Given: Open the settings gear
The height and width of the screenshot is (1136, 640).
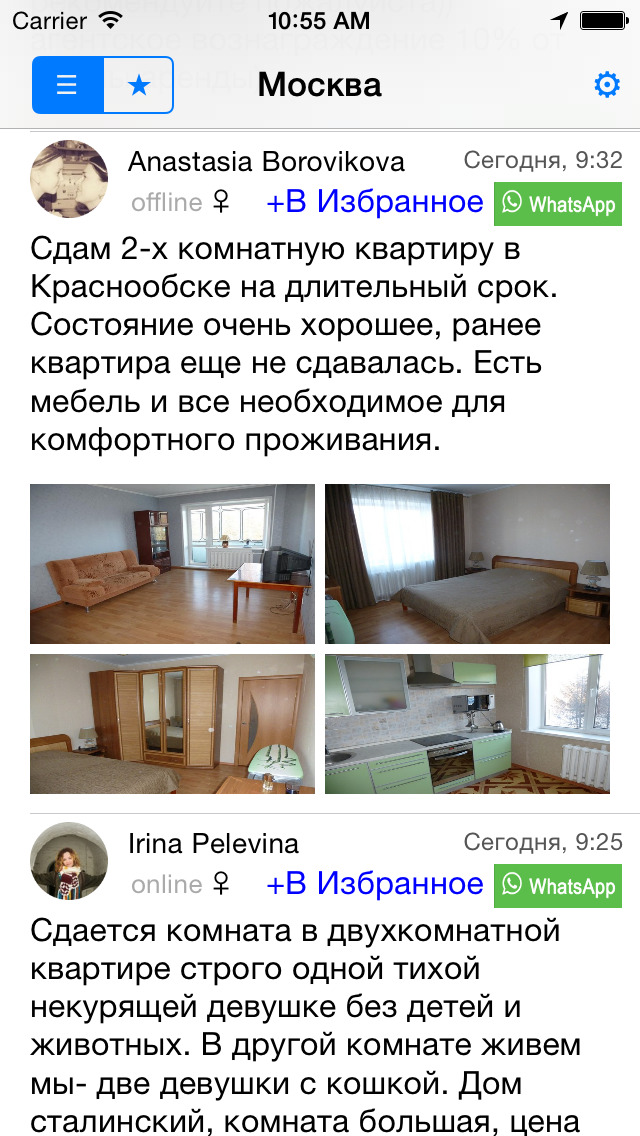Looking at the screenshot, I should pos(607,85).
